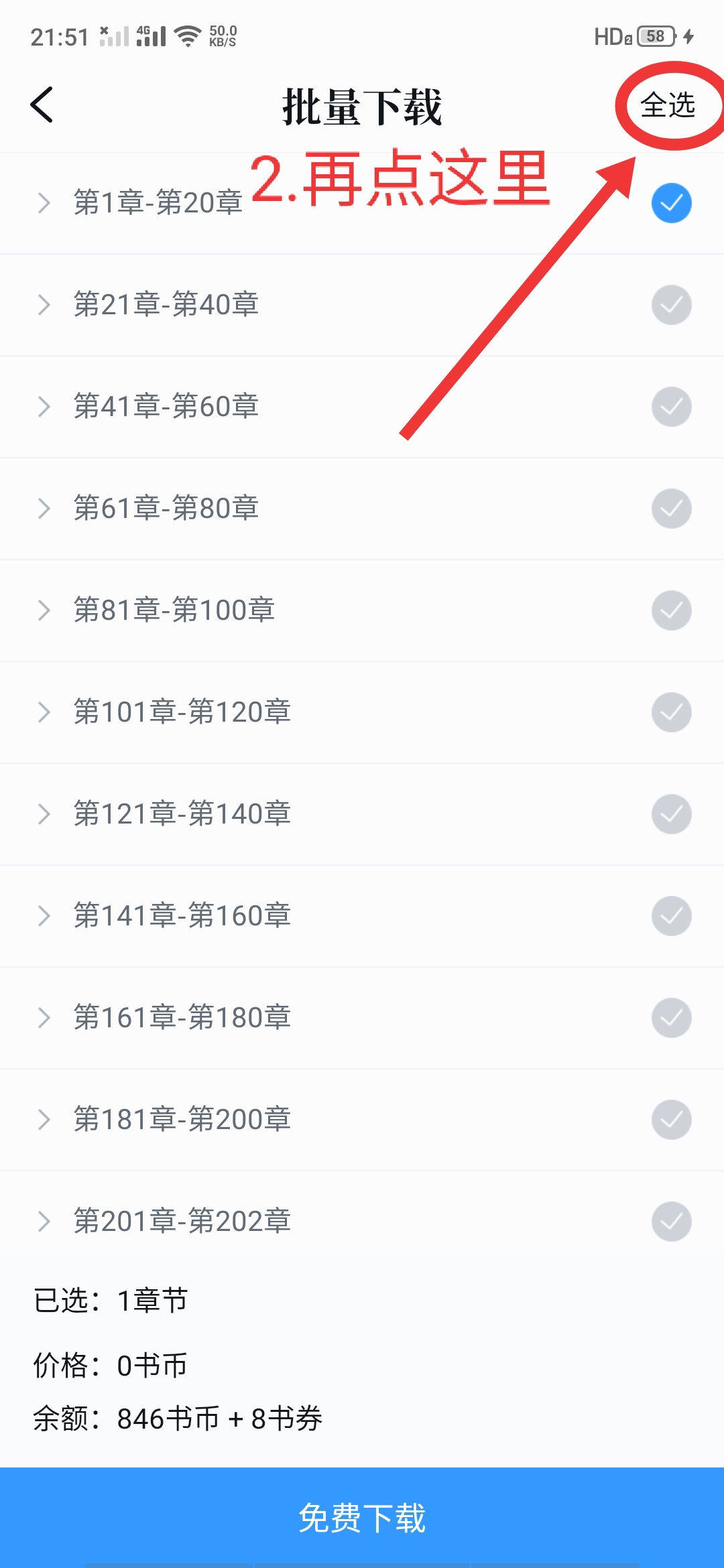Check the 第201章-第202章 checkbox

671,1222
